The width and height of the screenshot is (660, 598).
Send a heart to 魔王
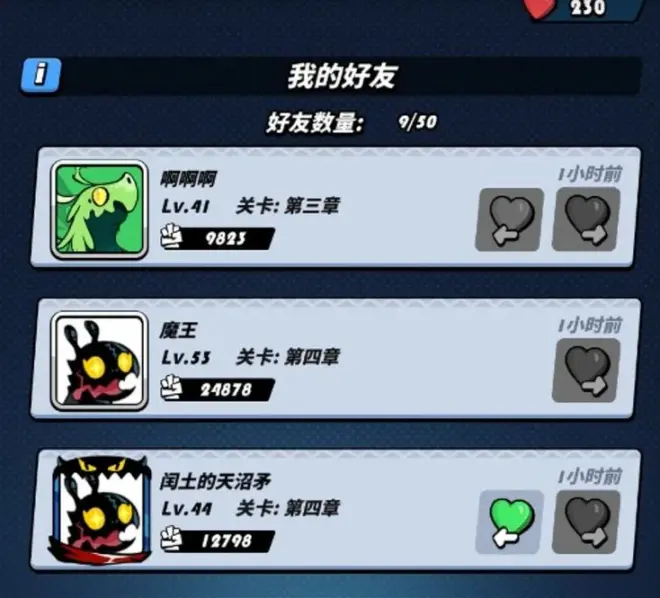point(587,371)
